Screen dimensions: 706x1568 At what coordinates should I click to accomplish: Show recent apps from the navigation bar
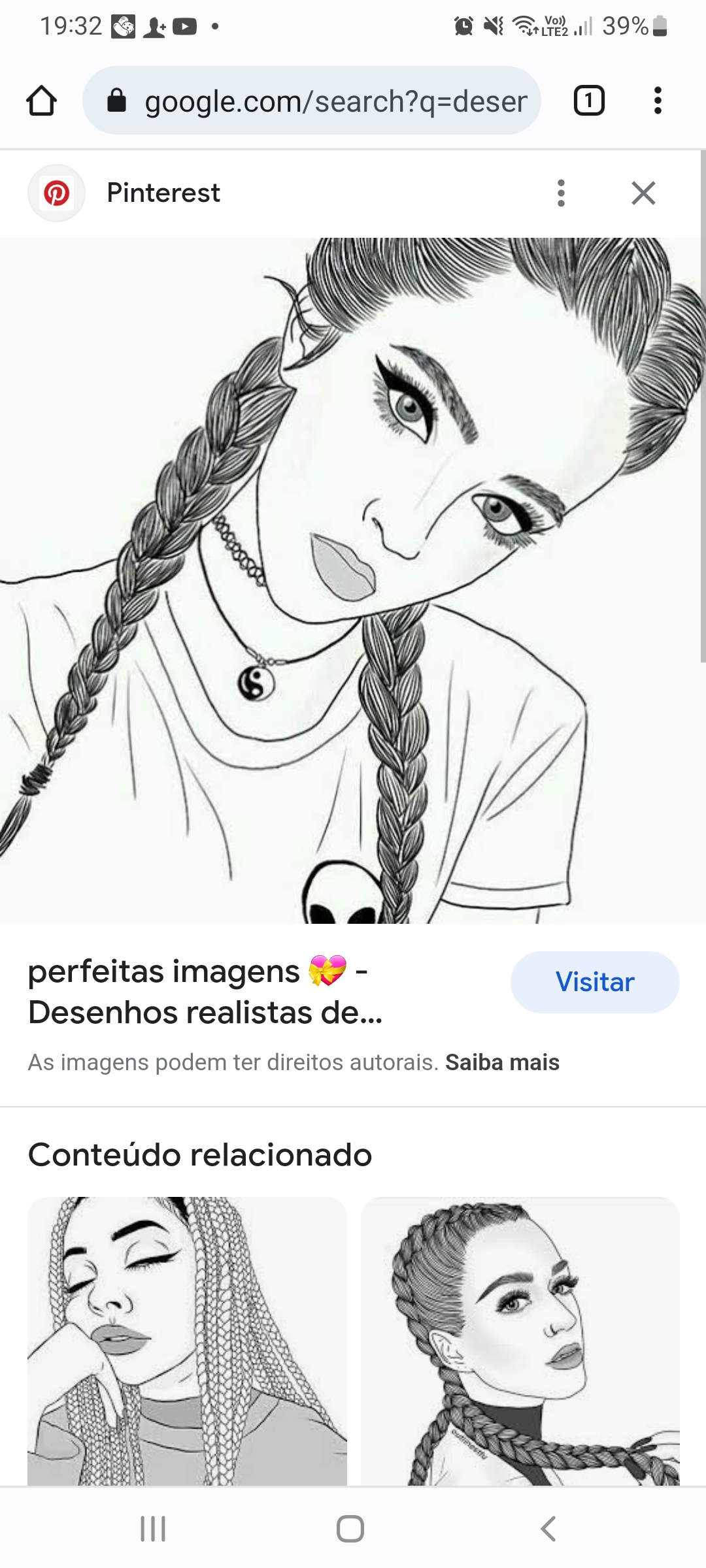pyautogui.click(x=153, y=1529)
